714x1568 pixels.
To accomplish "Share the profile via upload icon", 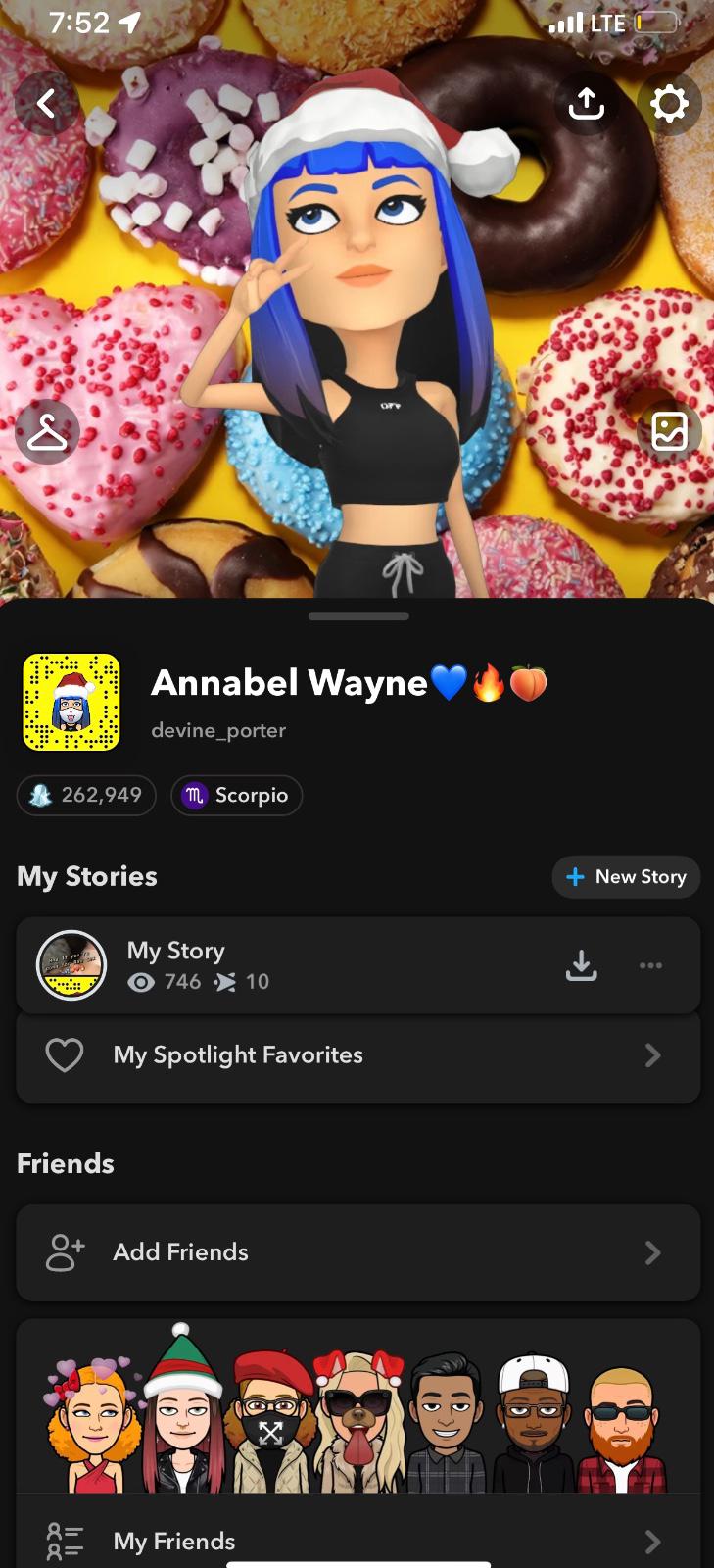I will pyautogui.click(x=586, y=103).
